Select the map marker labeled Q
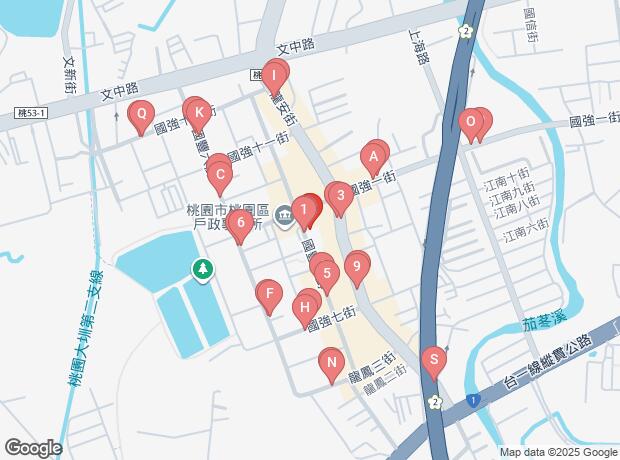The width and height of the screenshot is (620, 460). 142,114
